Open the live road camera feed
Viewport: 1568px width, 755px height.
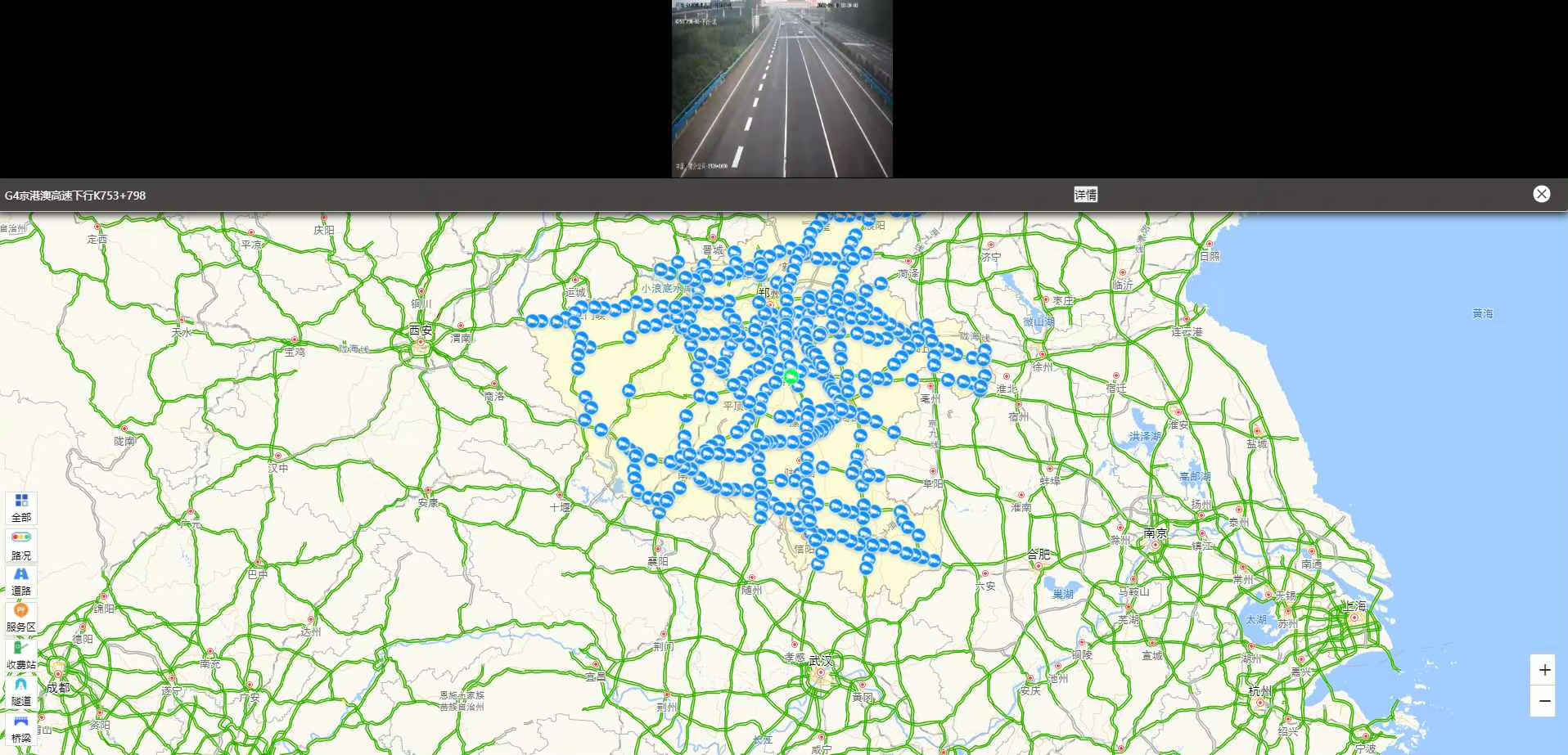pos(782,88)
